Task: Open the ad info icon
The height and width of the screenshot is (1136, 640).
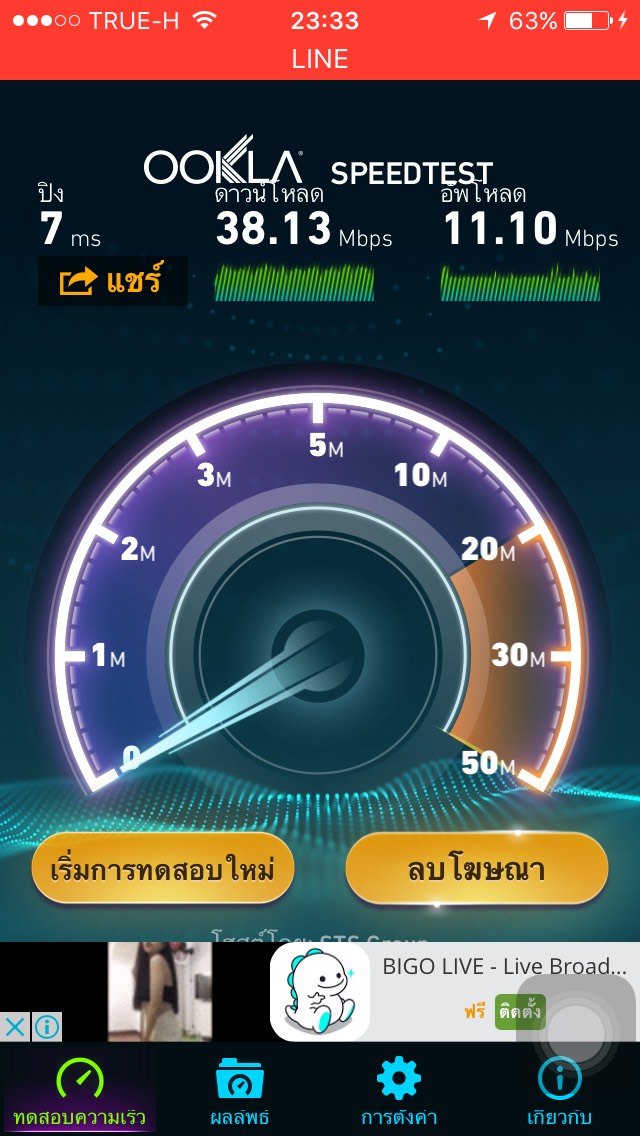Action: (x=46, y=1026)
